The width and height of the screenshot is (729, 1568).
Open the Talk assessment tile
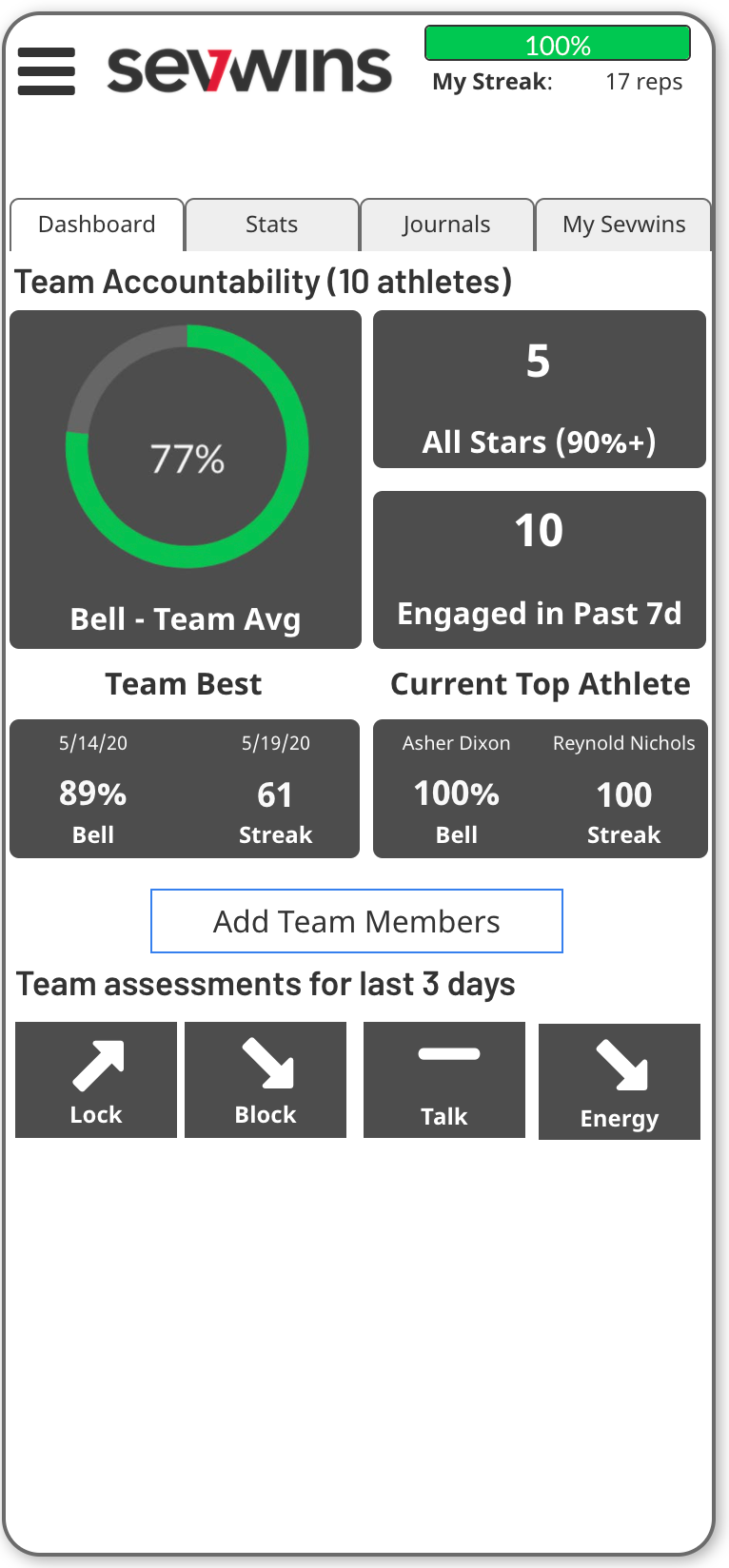click(x=444, y=1080)
